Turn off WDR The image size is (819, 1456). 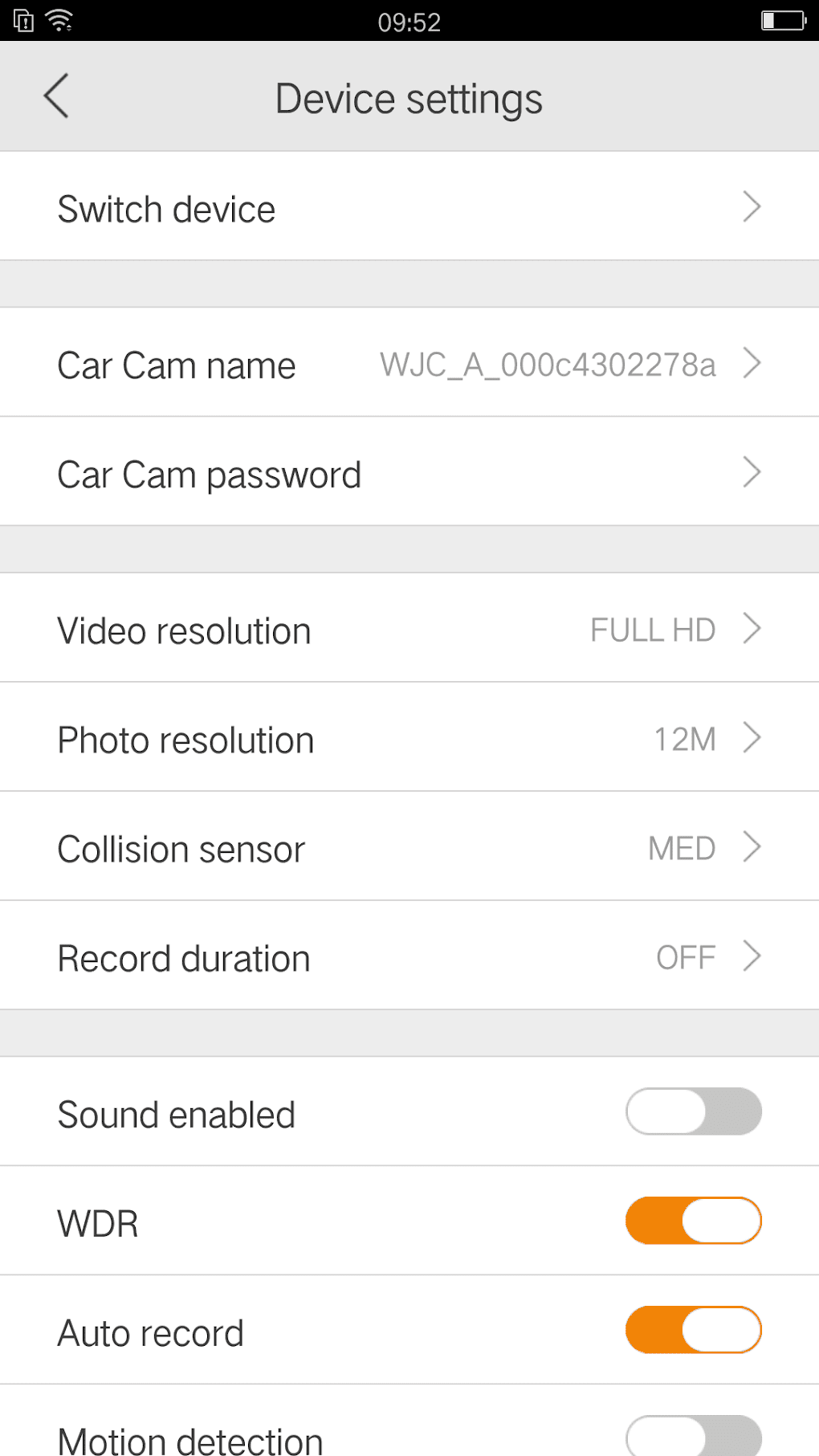tap(693, 1221)
